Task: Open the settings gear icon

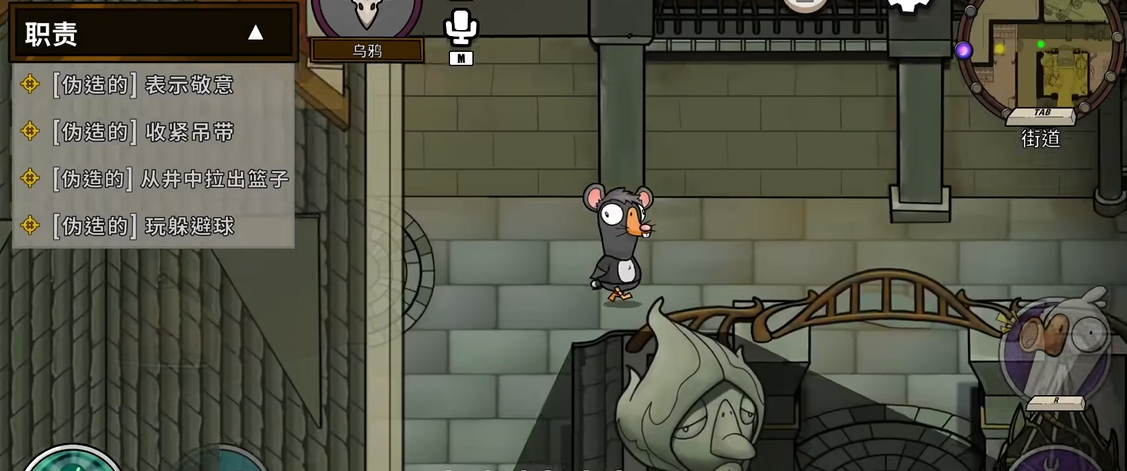Action: click(908, 5)
